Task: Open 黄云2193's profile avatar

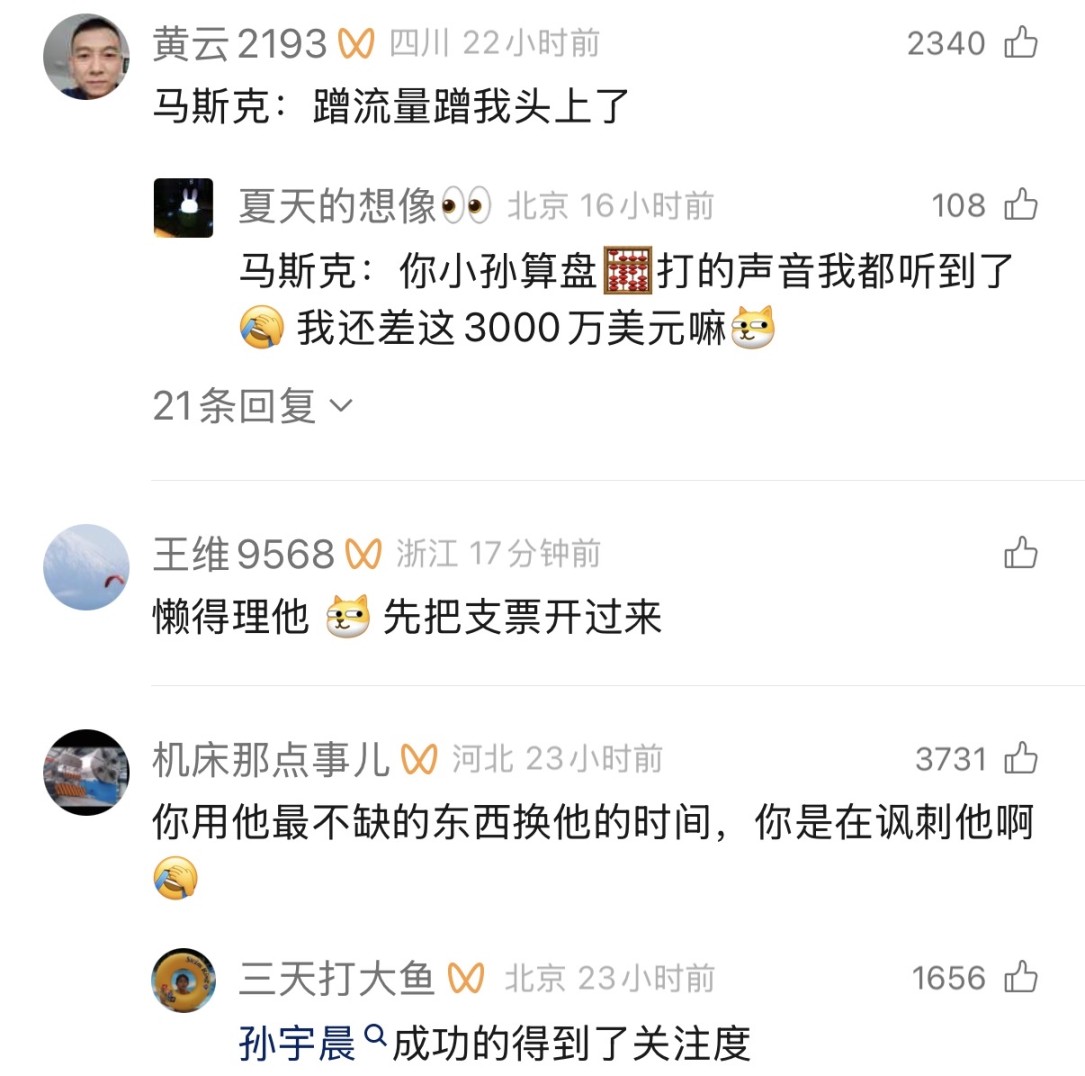Action: click(x=86, y=58)
